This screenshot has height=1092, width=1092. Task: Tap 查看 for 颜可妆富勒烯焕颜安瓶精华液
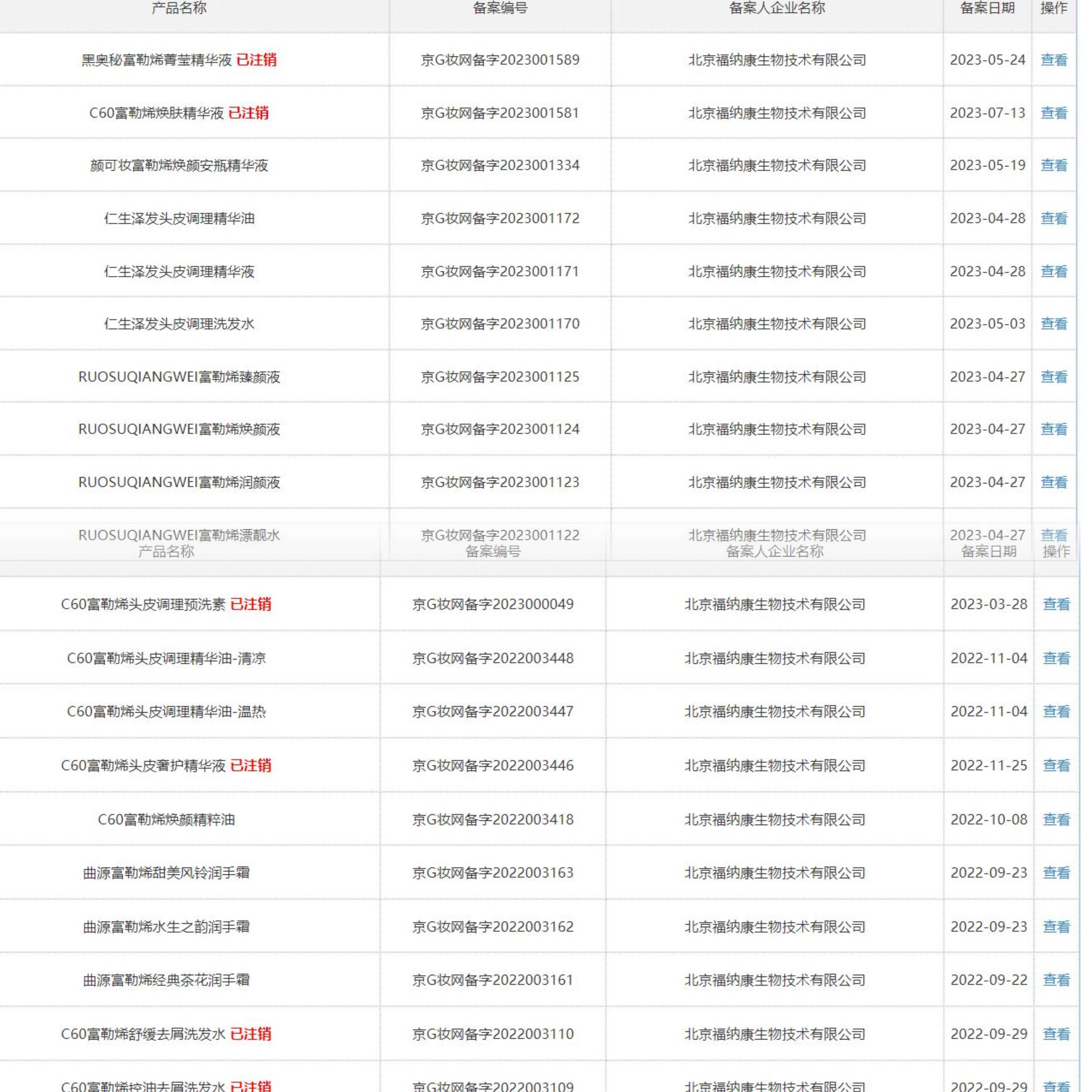pyautogui.click(x=1054, y=166)
